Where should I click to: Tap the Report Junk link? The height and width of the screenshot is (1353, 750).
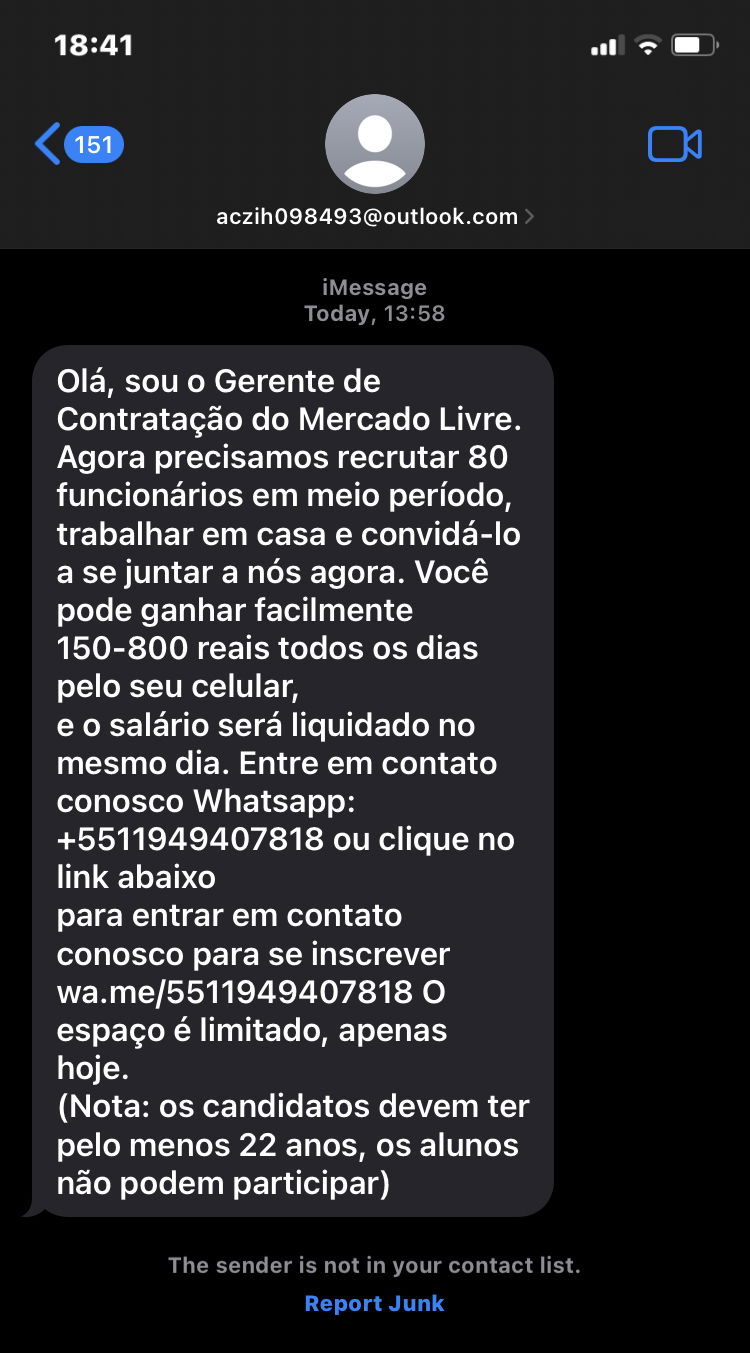click(374, 1303)
